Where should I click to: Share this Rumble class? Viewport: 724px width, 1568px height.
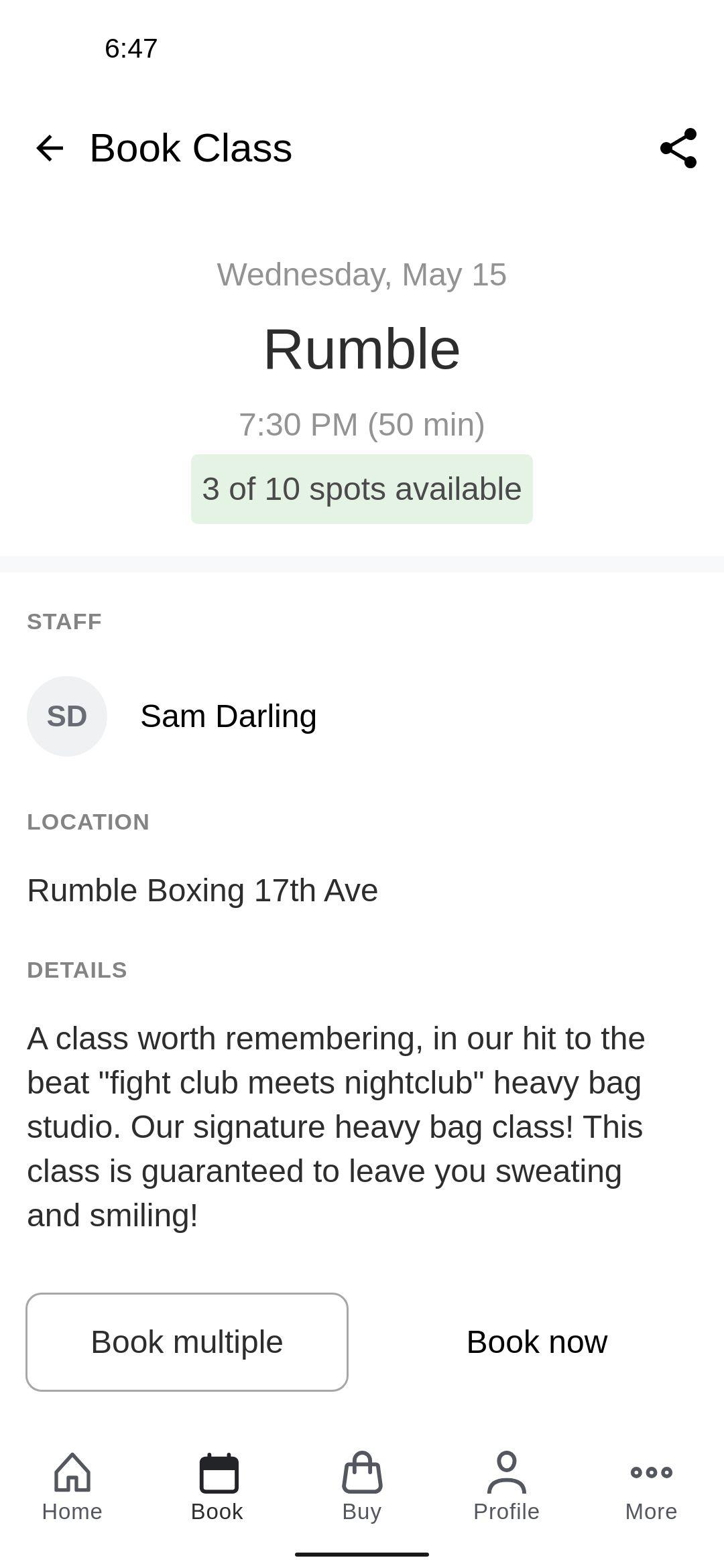[678, 148]
